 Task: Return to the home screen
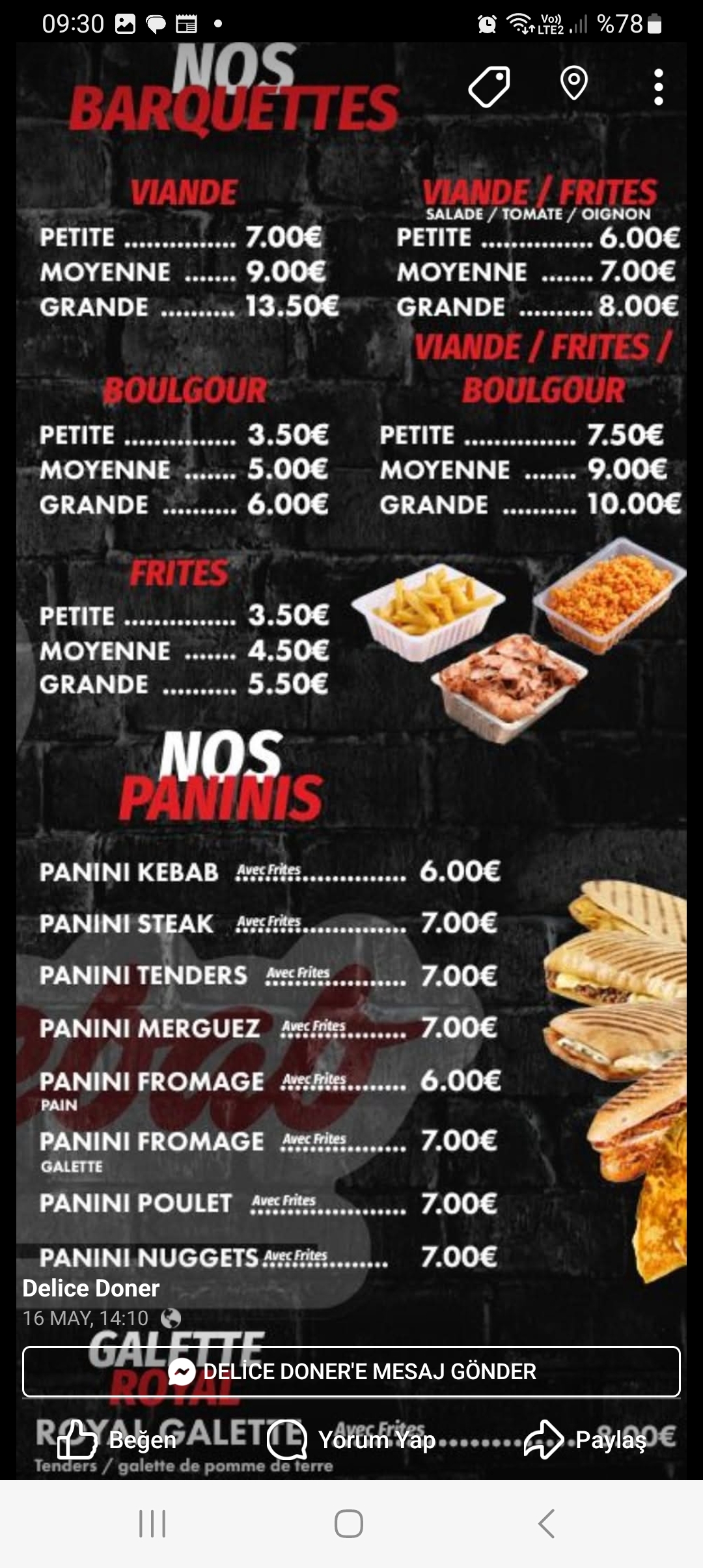pyautogui.click(x=348, y=1524)
